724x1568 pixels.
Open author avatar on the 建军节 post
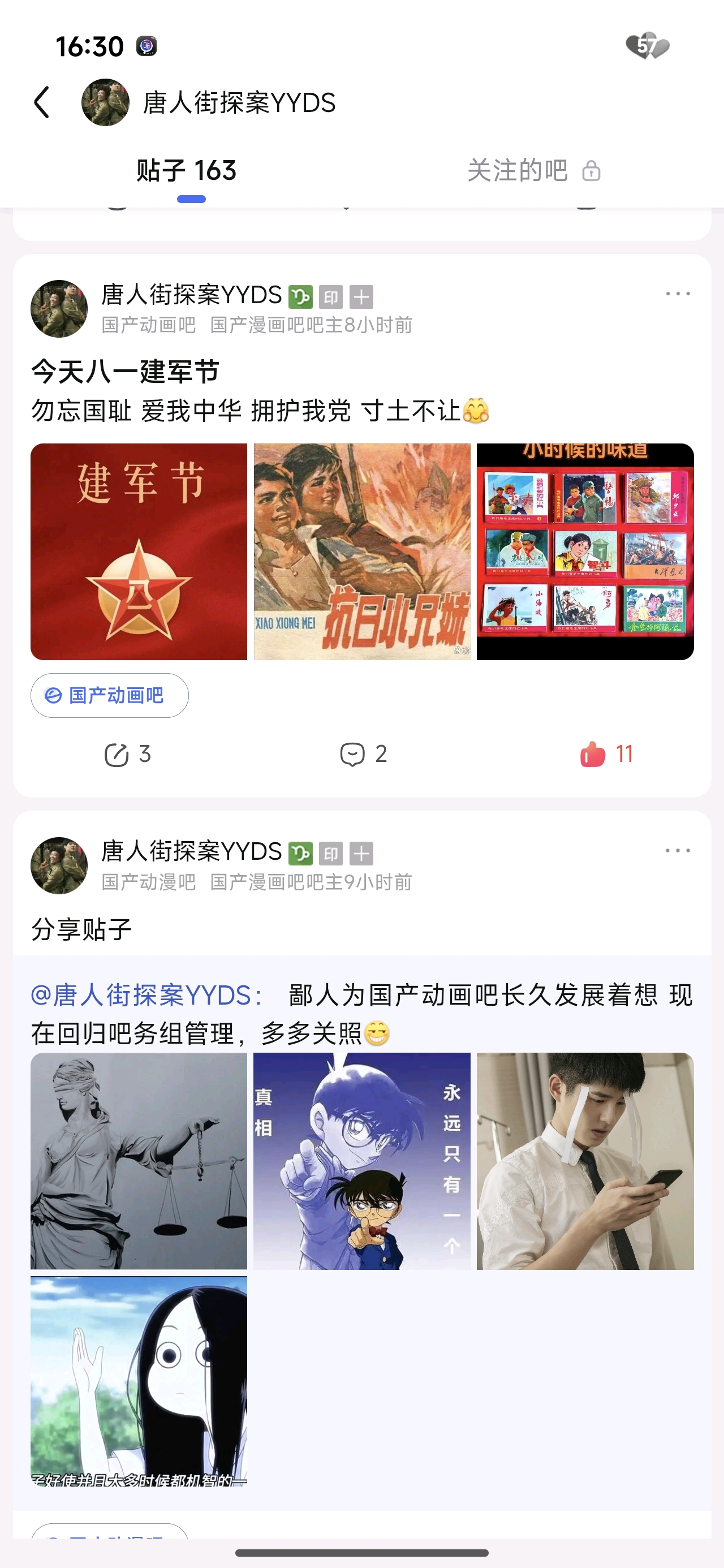[x=59, y=309]
